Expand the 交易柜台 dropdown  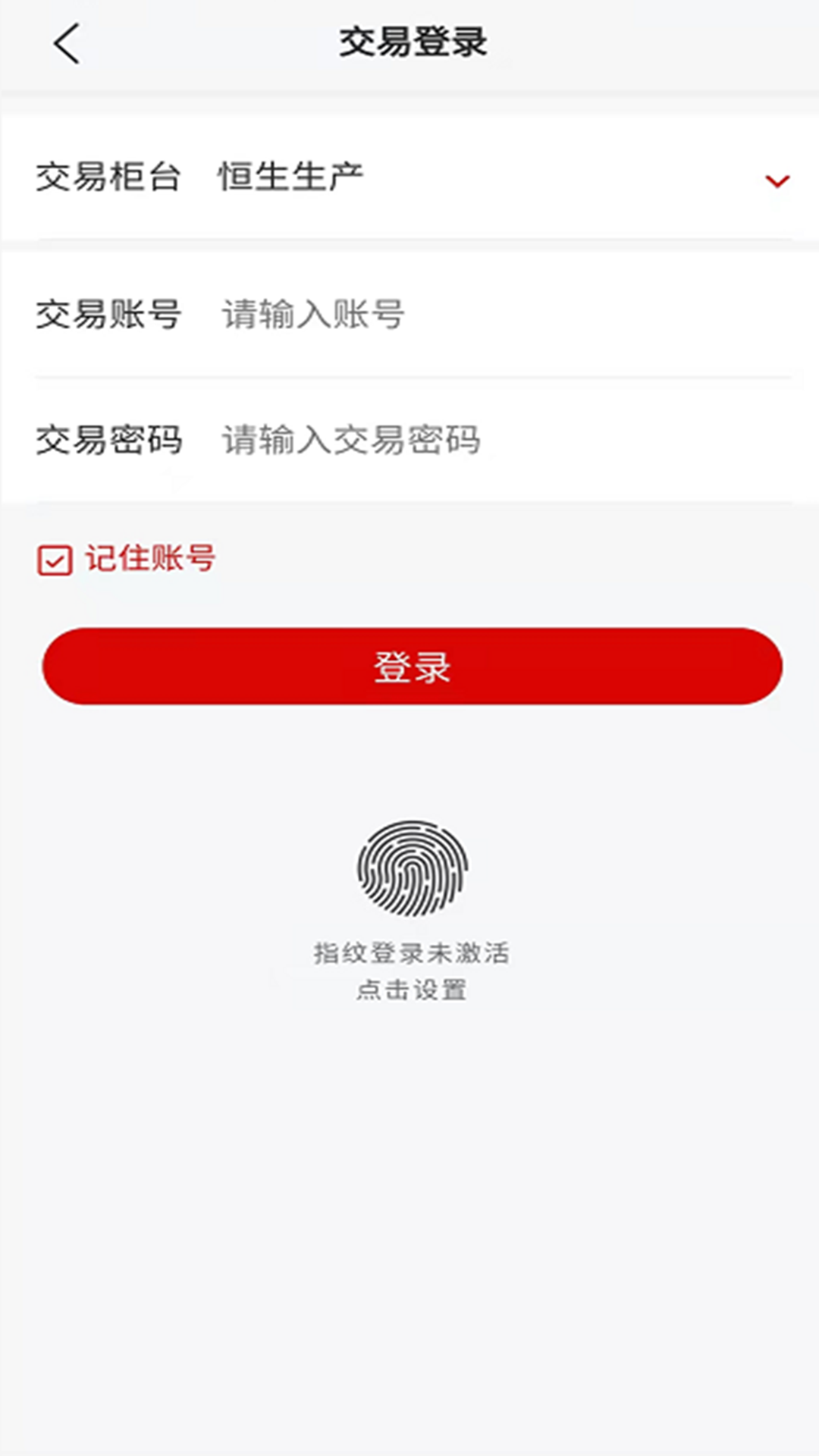pyautogui.click(x=777, y=180)
